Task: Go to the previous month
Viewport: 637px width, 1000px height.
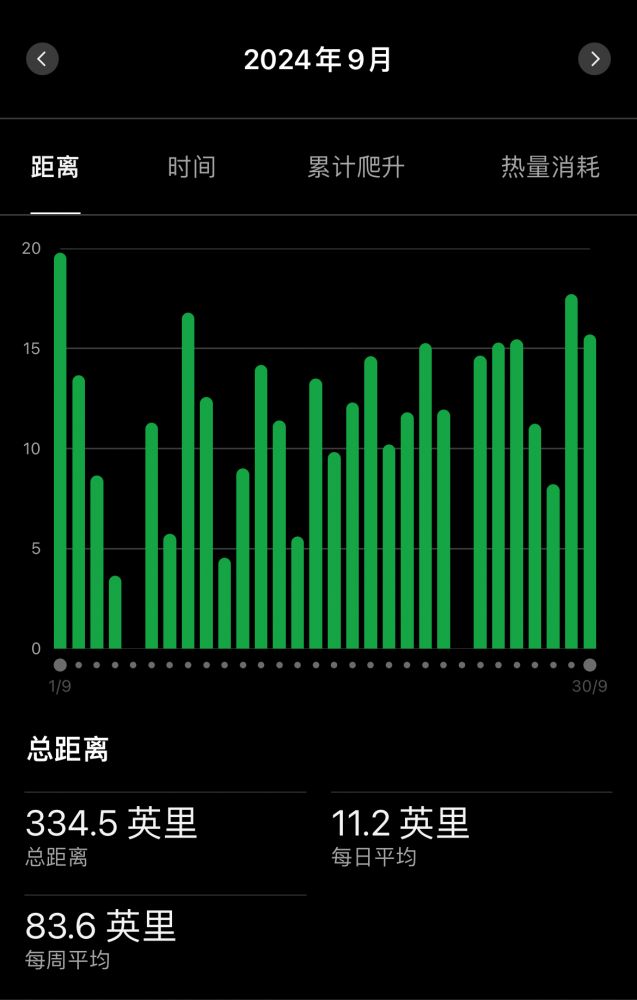Action: 42,59
